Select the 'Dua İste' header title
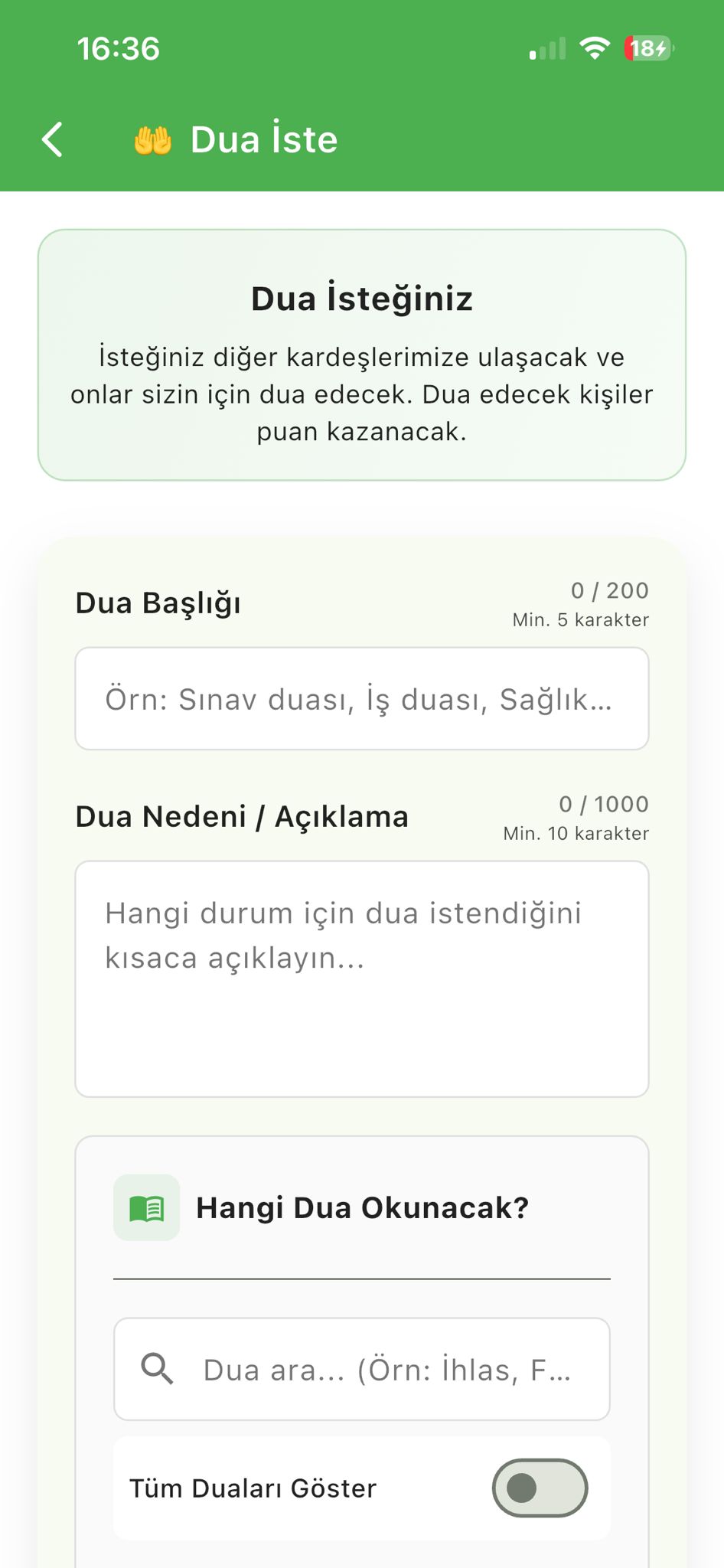The image size is (724, 1568). pyautogui.click(x=266, y=139)
